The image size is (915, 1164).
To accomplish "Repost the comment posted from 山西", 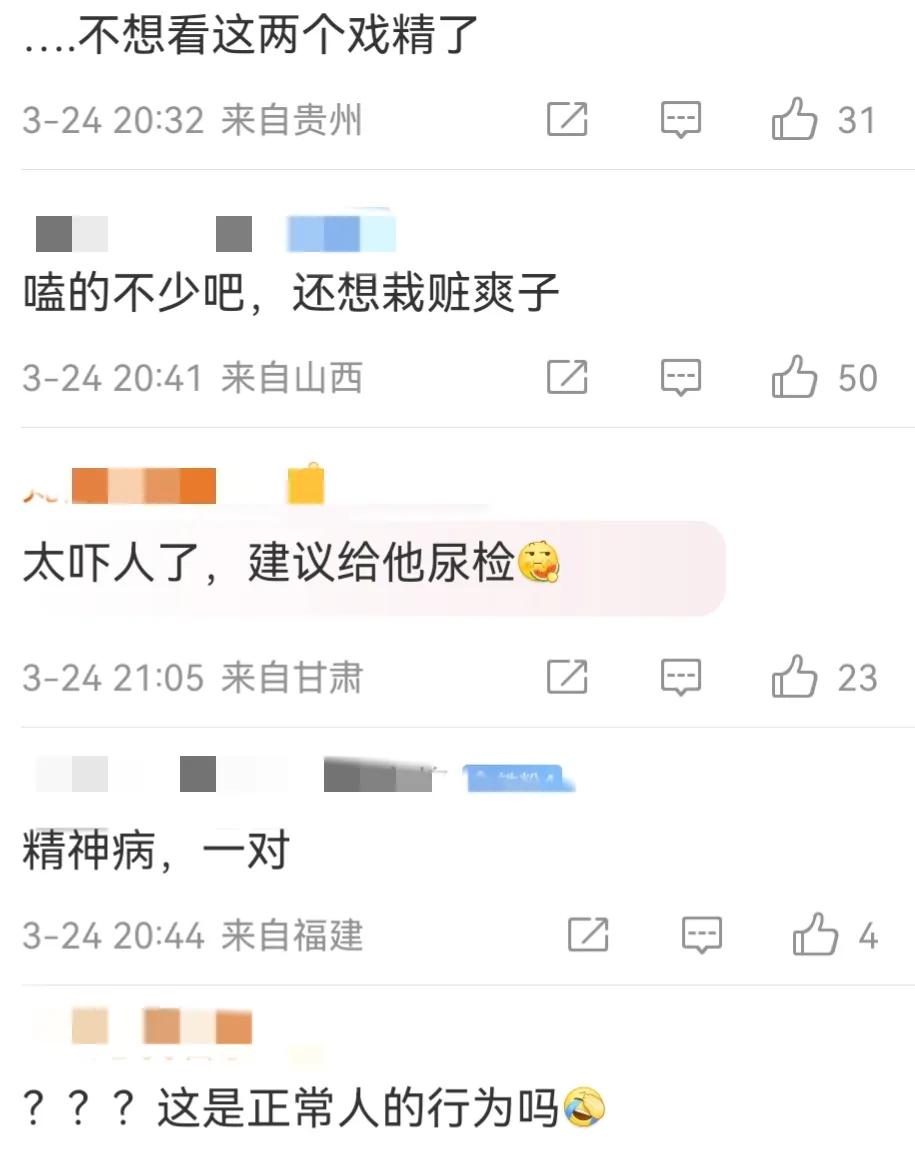I will pos(567,378).
